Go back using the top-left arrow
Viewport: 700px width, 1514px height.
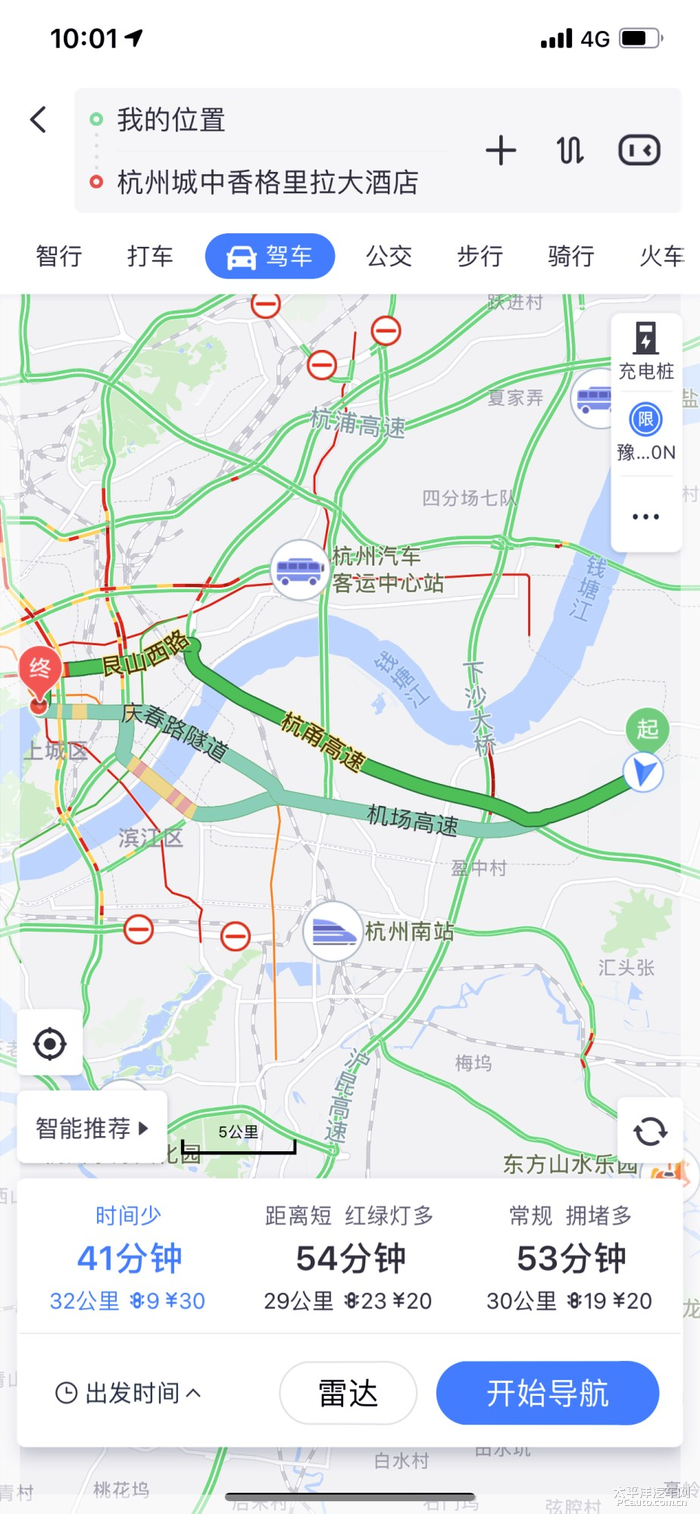coord(38,121)
